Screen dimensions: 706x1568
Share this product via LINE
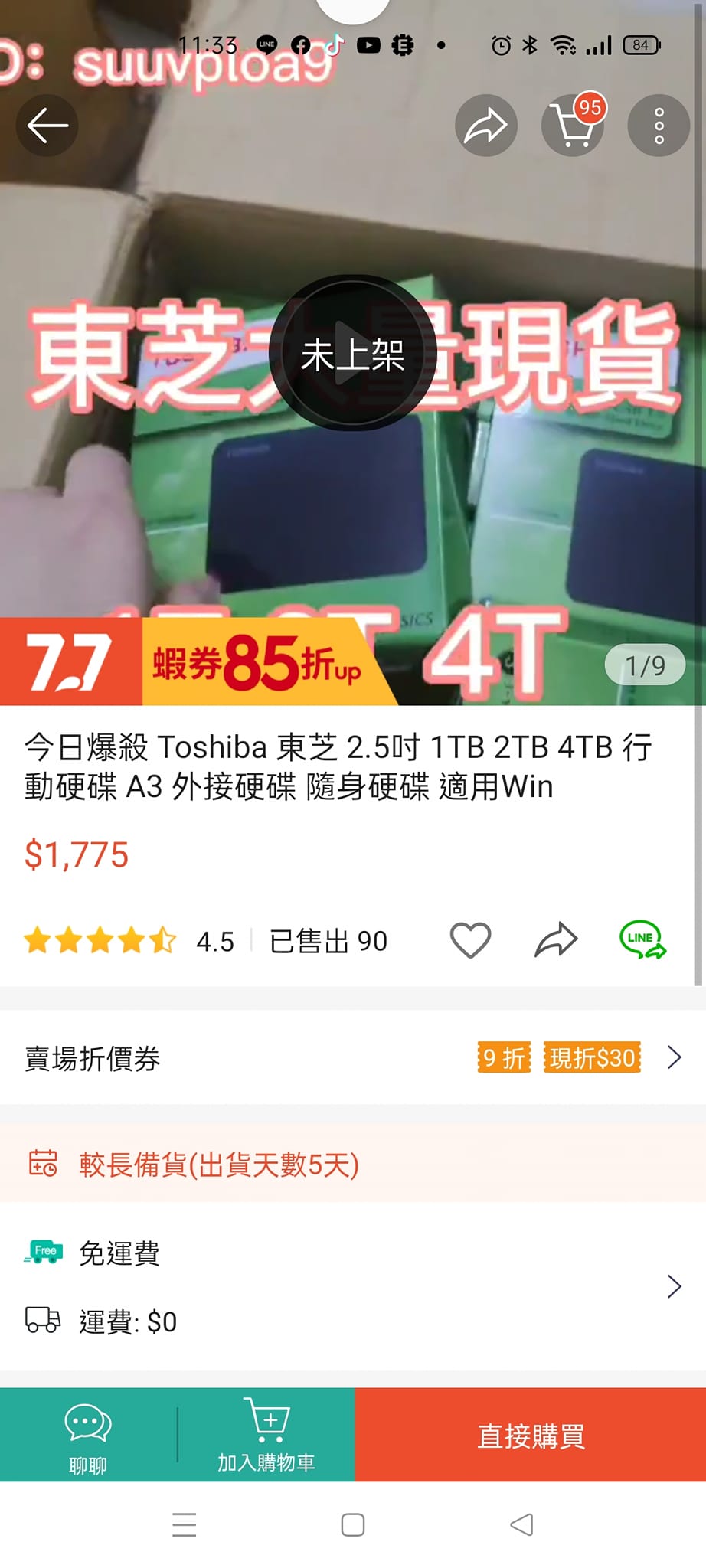(642, 940)
